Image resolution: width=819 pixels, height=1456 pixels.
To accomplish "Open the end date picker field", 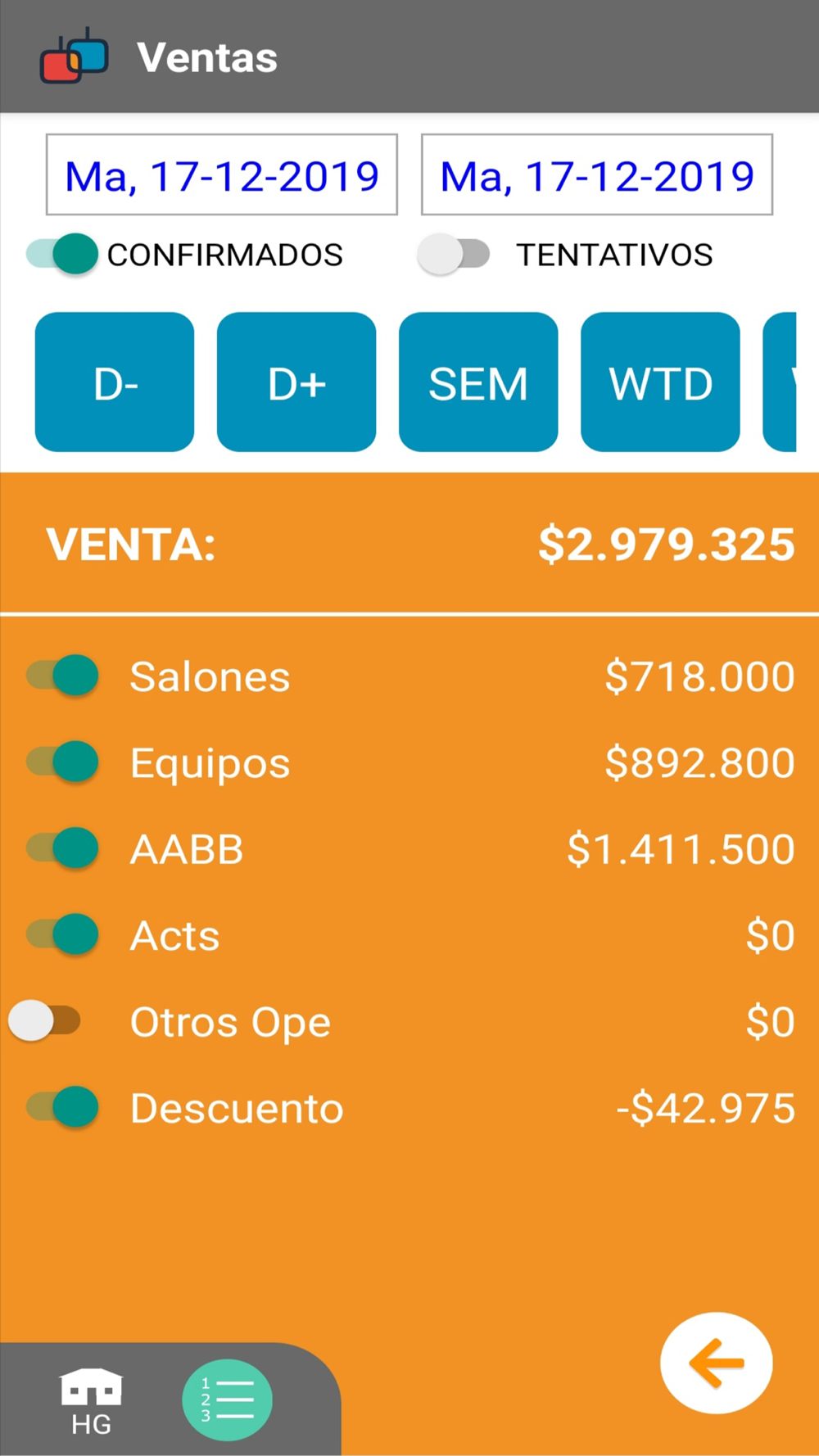I will tap(596, 175).
